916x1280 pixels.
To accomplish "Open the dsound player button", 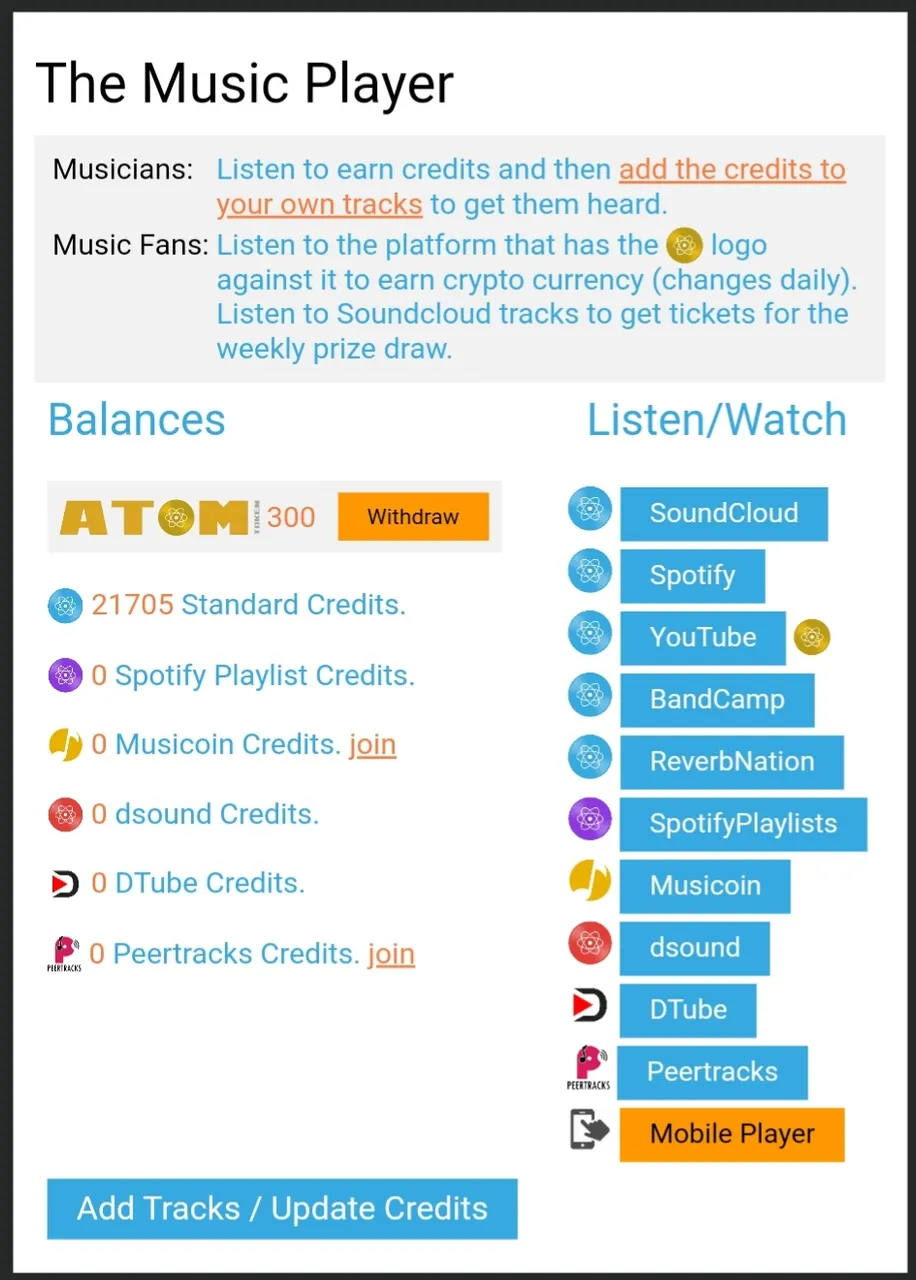I will point(694,948).
